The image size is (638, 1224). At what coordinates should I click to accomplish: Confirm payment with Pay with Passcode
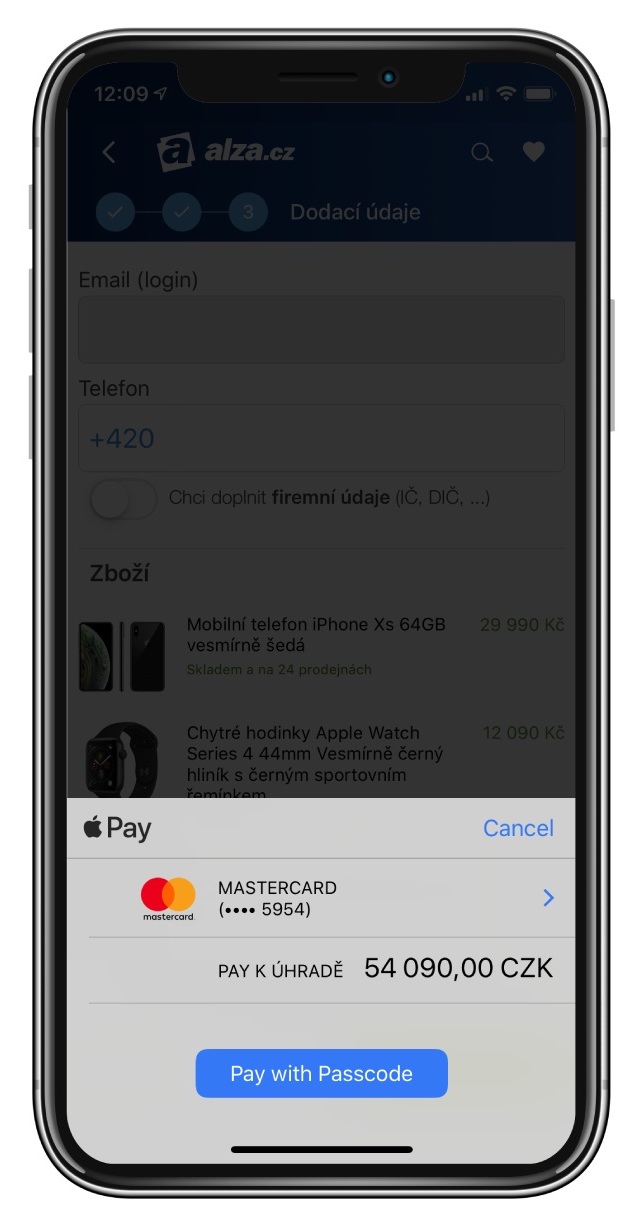coord(321,1073)
